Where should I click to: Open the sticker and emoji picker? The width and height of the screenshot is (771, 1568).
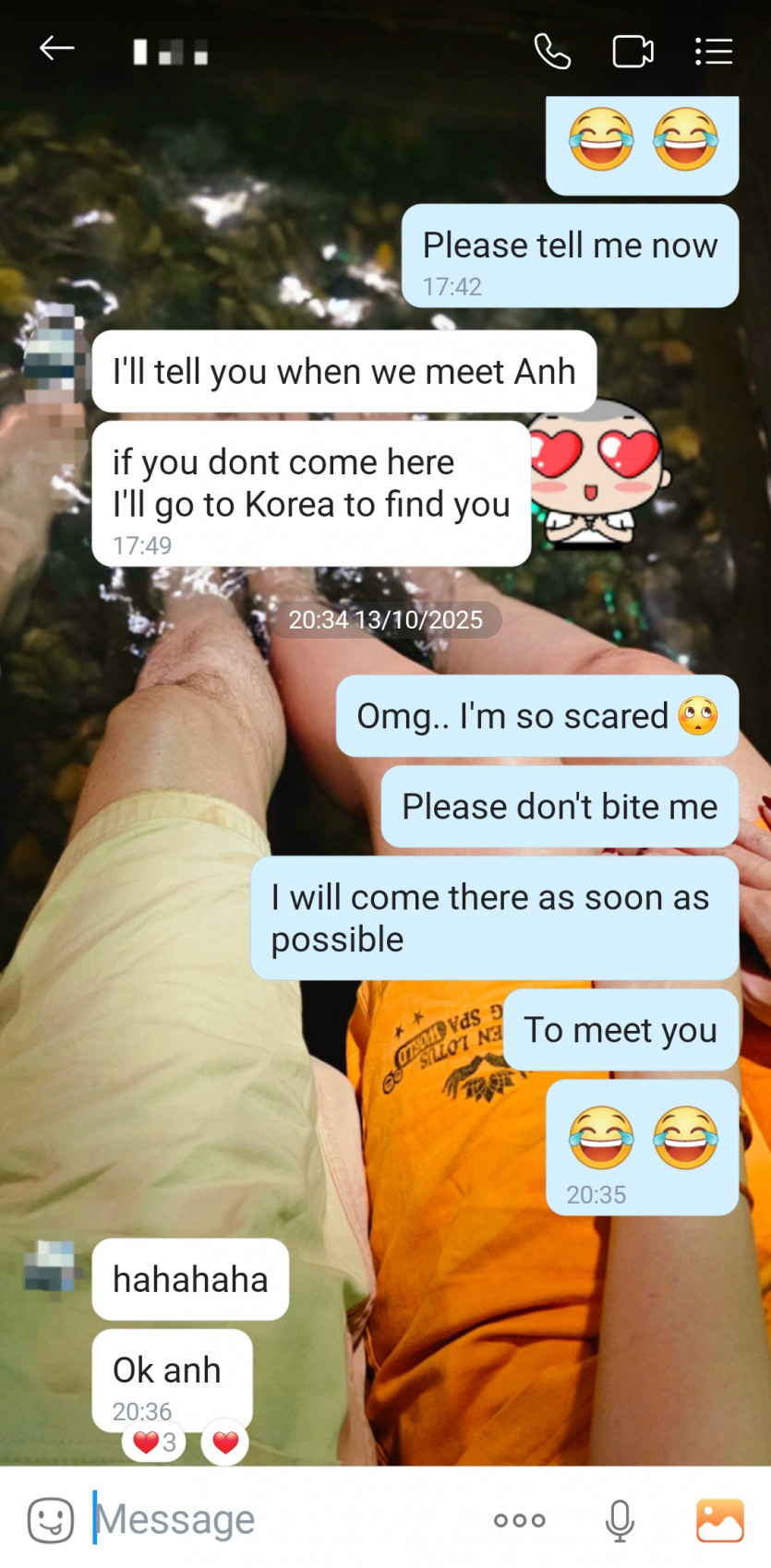pos(50,1519)
